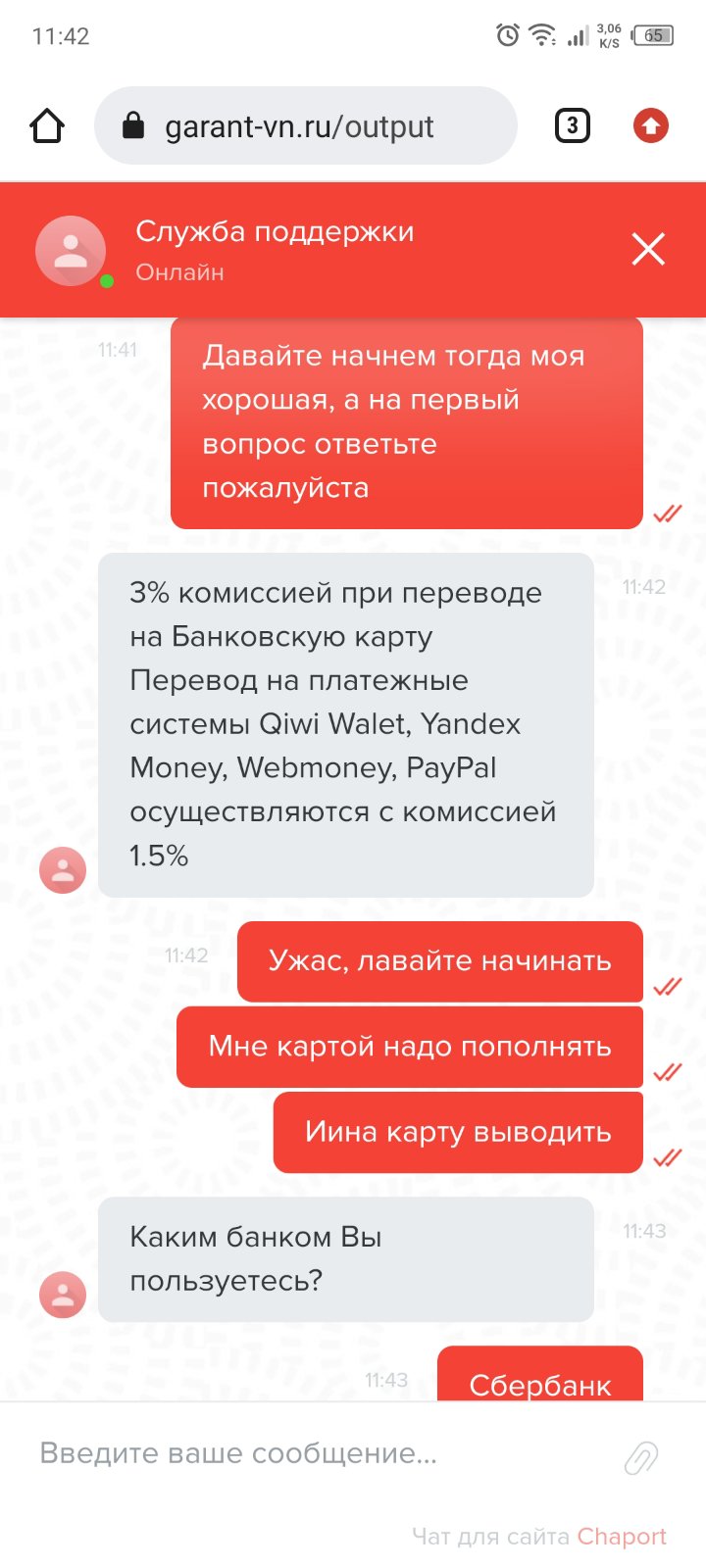Viewport: 706px width, 1568px height.
Task: Open the red browser update menu icon
Action: (x=650, y=126)
